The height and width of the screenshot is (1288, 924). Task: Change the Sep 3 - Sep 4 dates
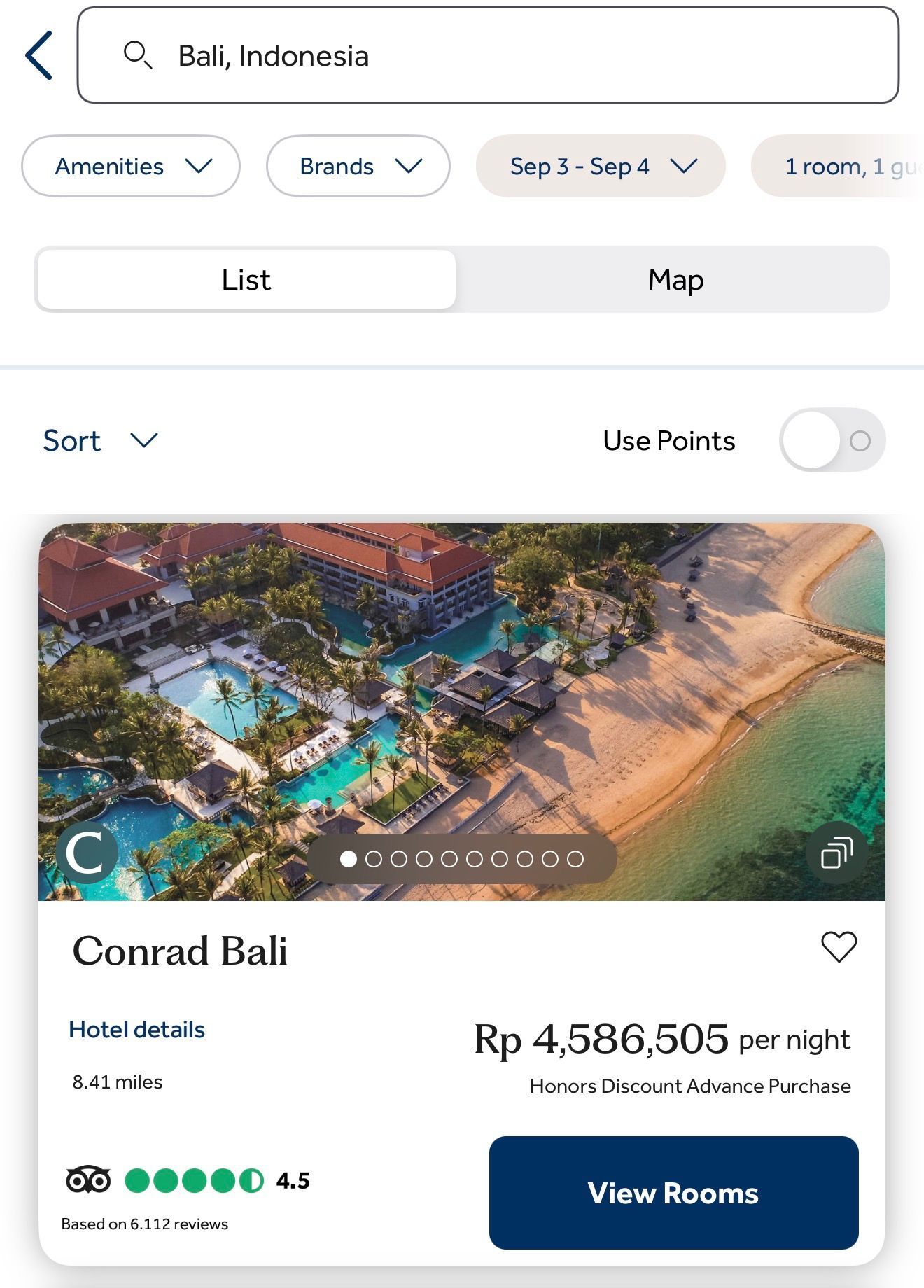[601, 166]
